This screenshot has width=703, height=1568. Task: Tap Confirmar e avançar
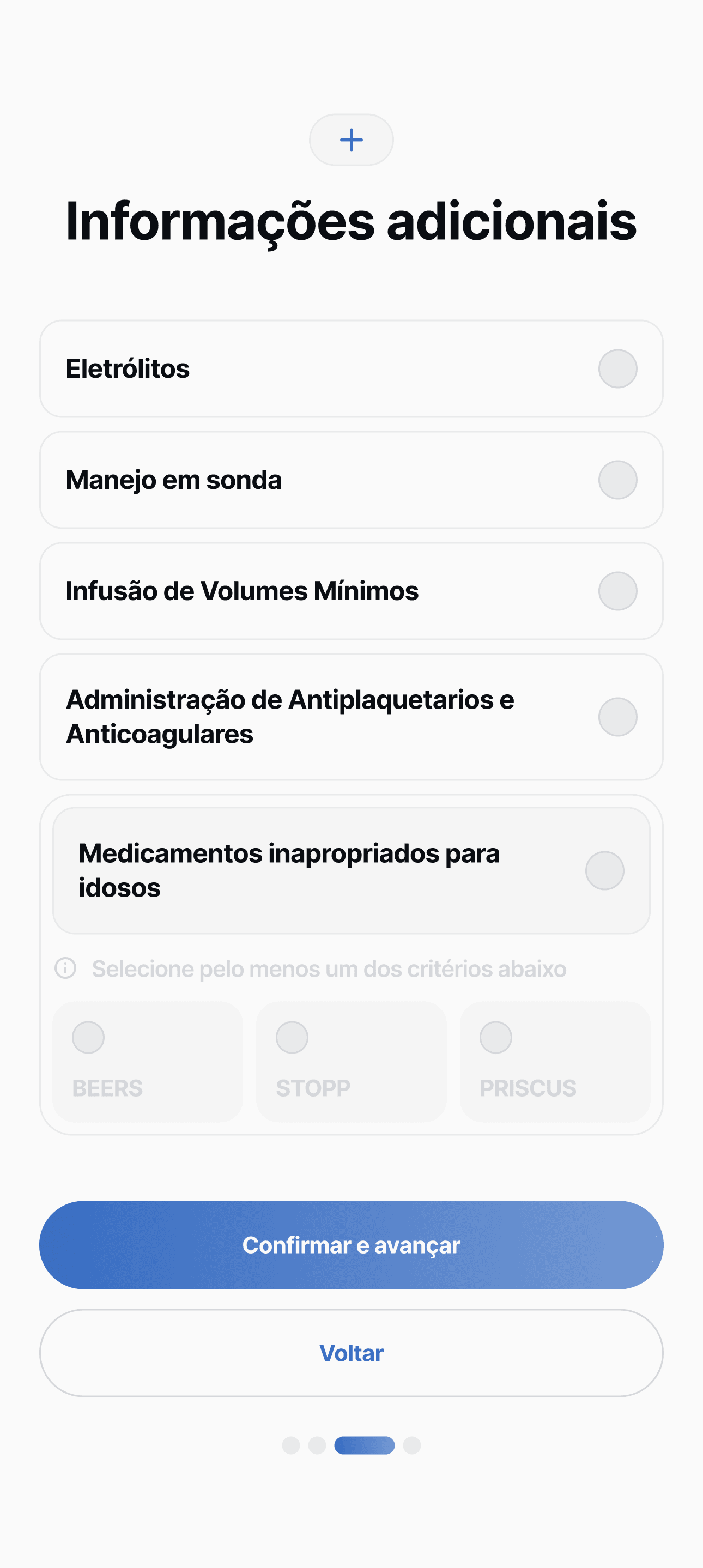tap(351, 1245)
